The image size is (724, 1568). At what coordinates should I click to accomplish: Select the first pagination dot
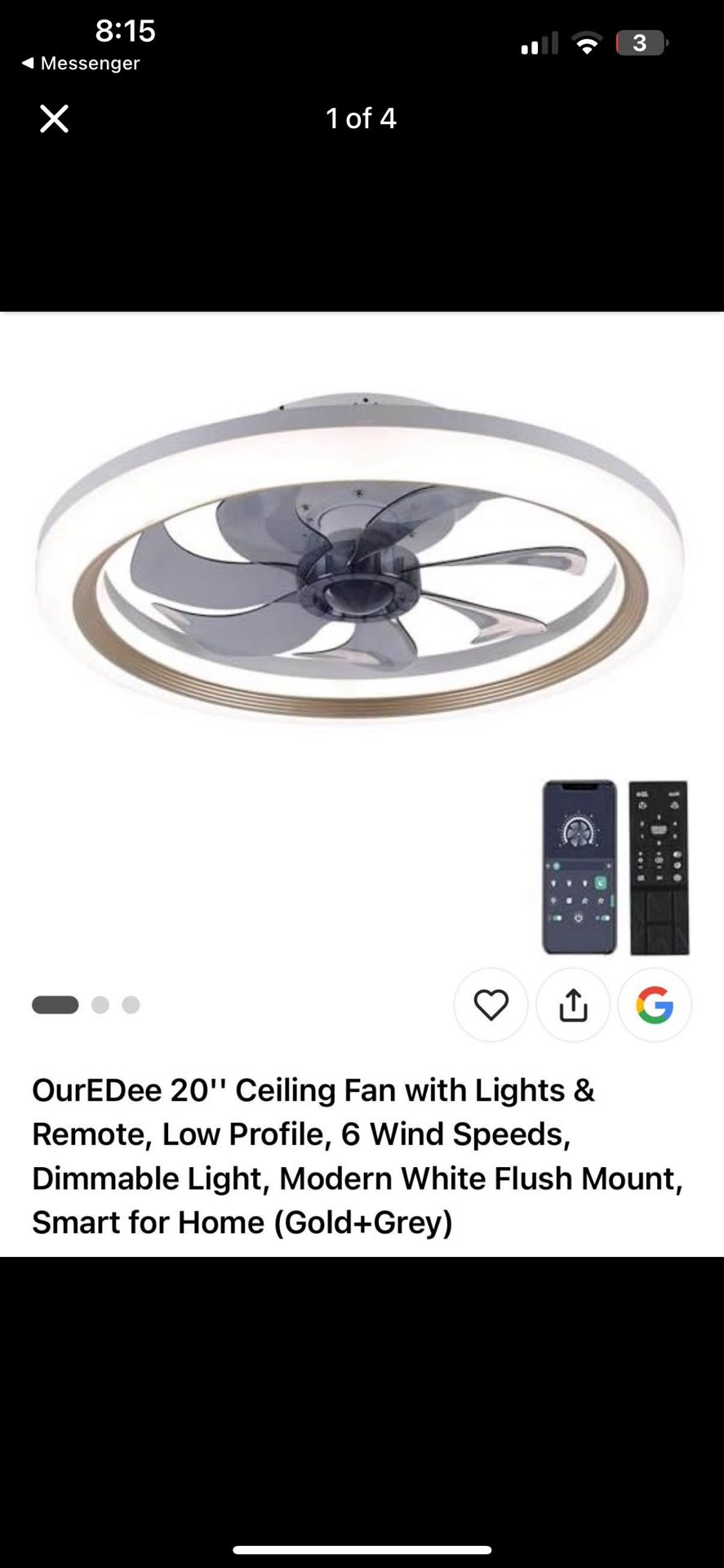pos(54,1004)
